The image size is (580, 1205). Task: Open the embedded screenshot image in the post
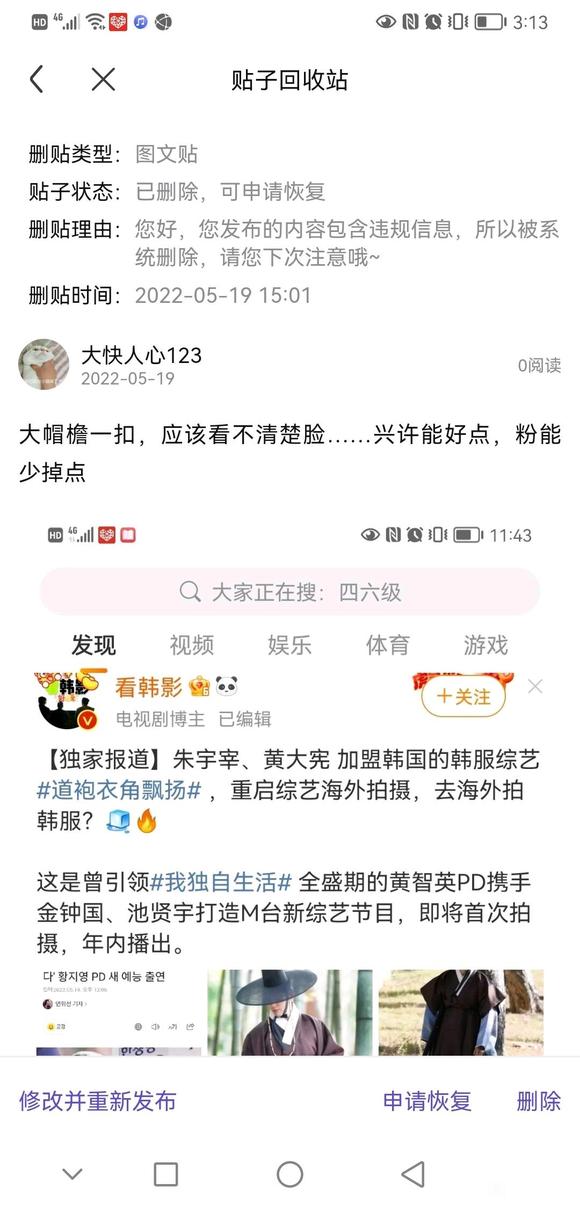tap(290, 786)
